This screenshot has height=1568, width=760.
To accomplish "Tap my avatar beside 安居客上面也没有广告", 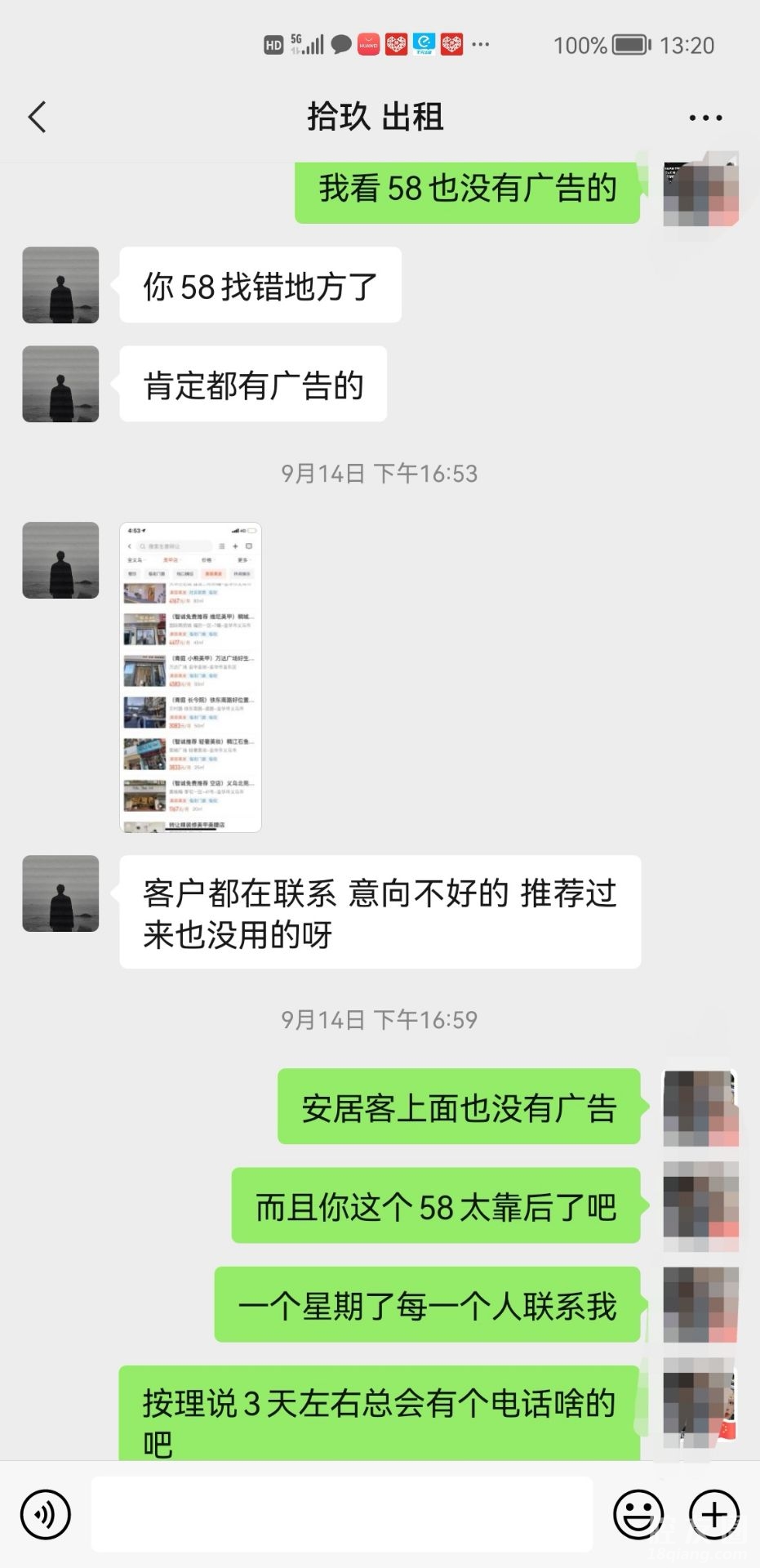I will [x=700, y=1107].
